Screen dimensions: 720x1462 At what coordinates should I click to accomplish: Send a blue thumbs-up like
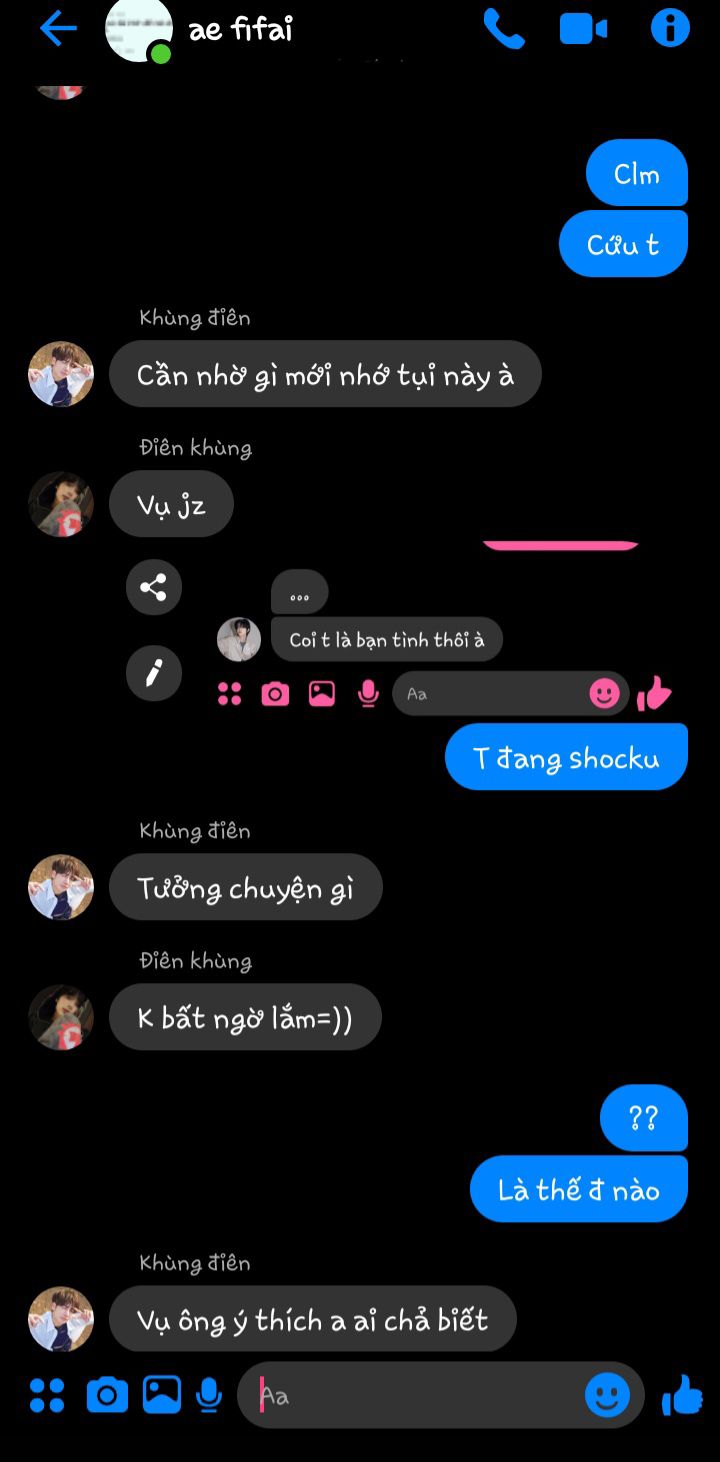[x=682, y=1395]
